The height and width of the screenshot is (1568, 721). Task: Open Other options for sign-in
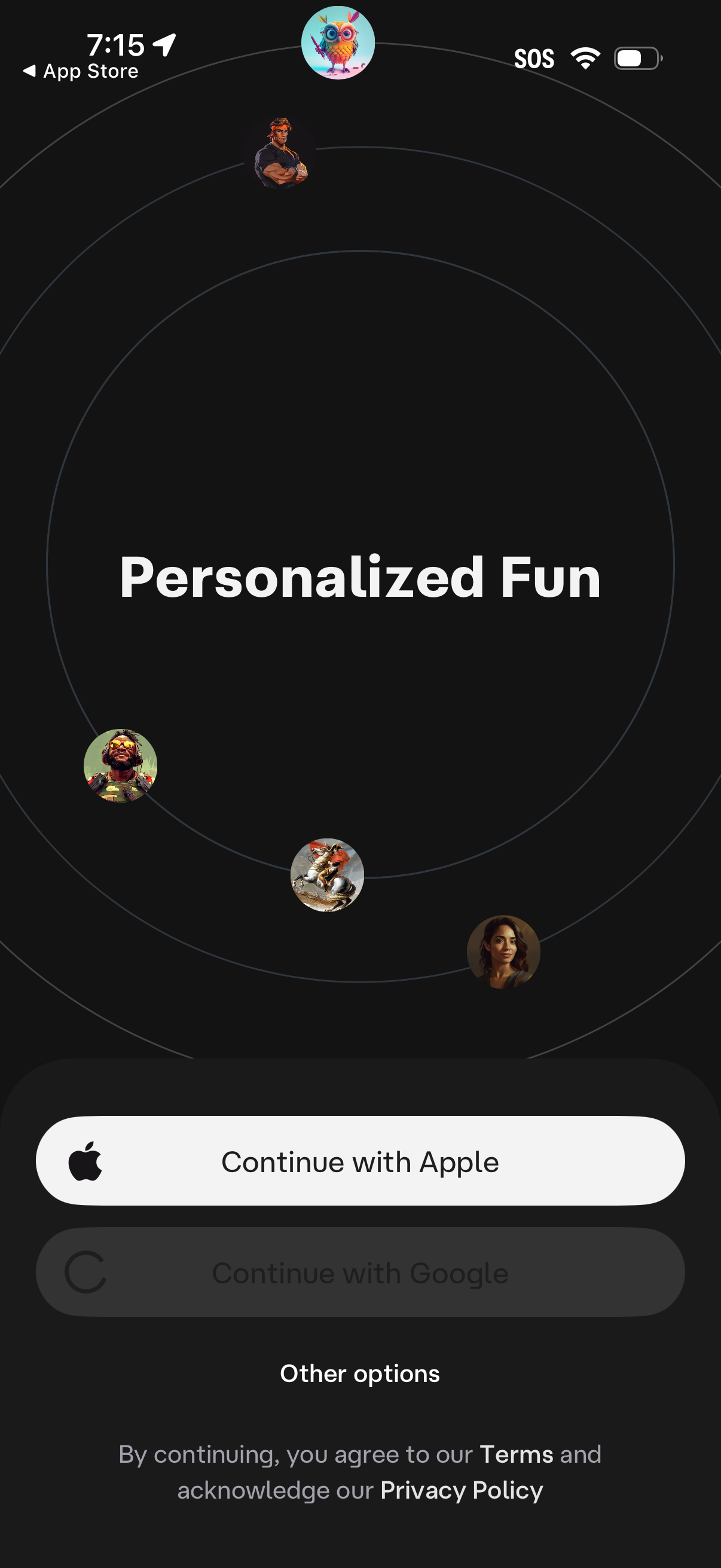(360, 1374)
